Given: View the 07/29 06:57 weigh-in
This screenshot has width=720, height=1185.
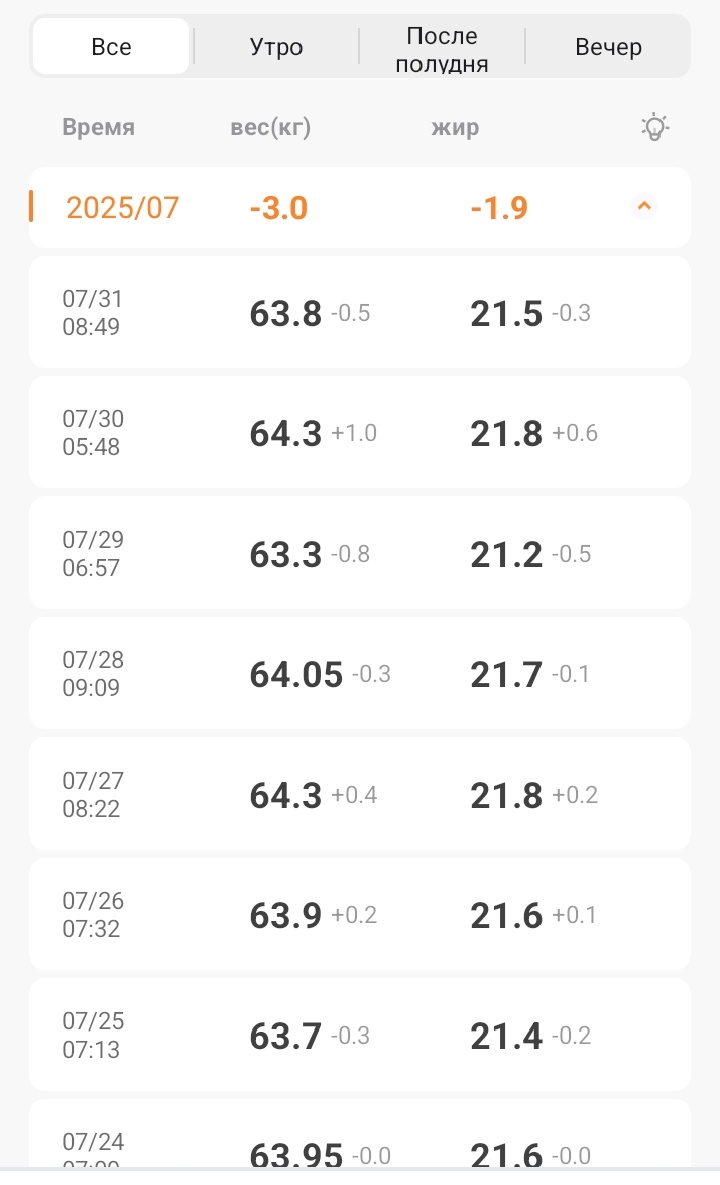Looking at the screenshot, I should coord(359,553).
